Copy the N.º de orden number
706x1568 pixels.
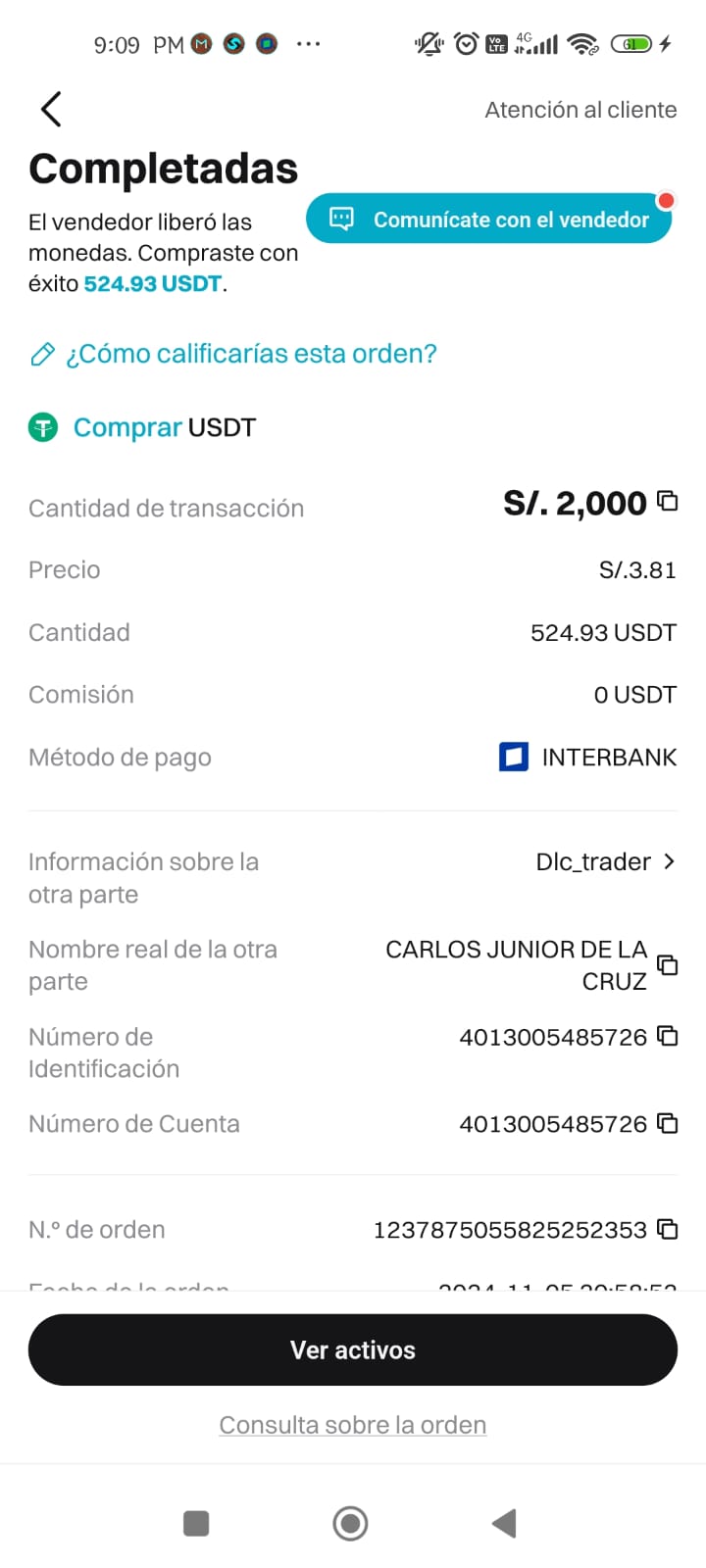click(668, 1229)
